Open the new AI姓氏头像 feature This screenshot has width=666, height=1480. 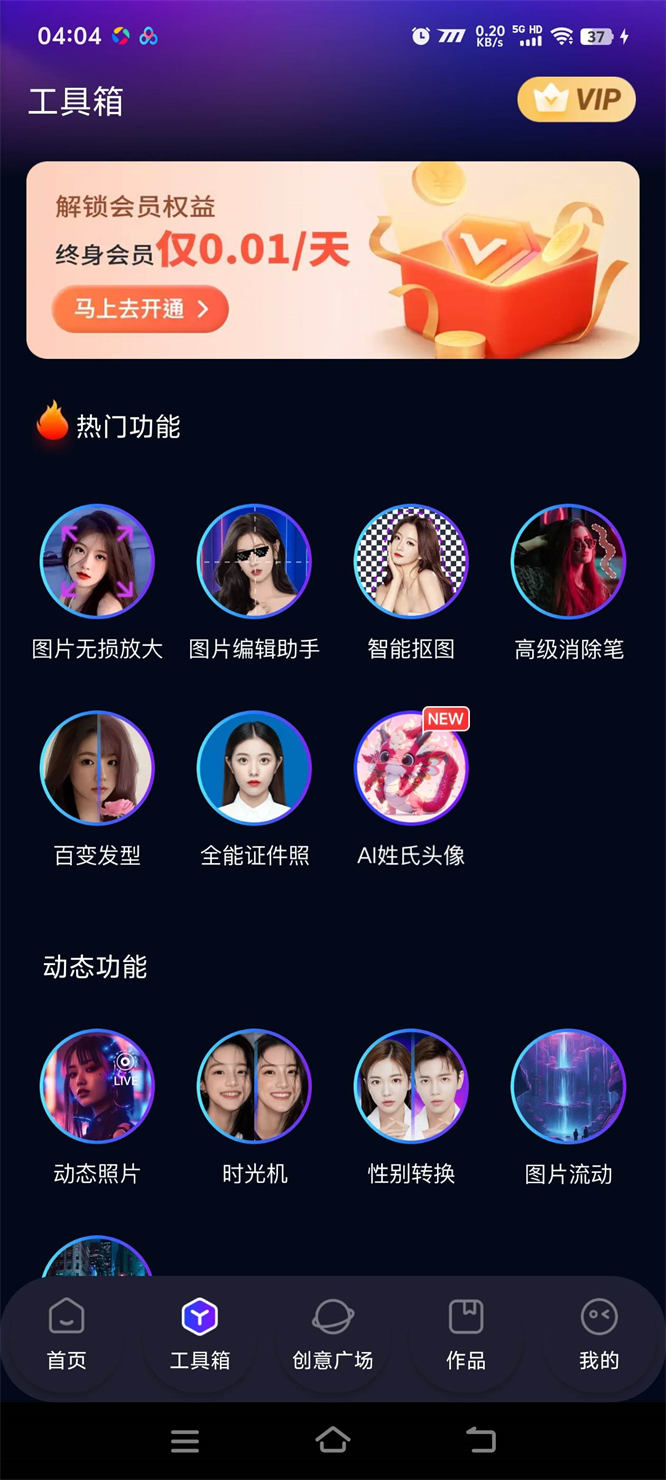point(411,767)
